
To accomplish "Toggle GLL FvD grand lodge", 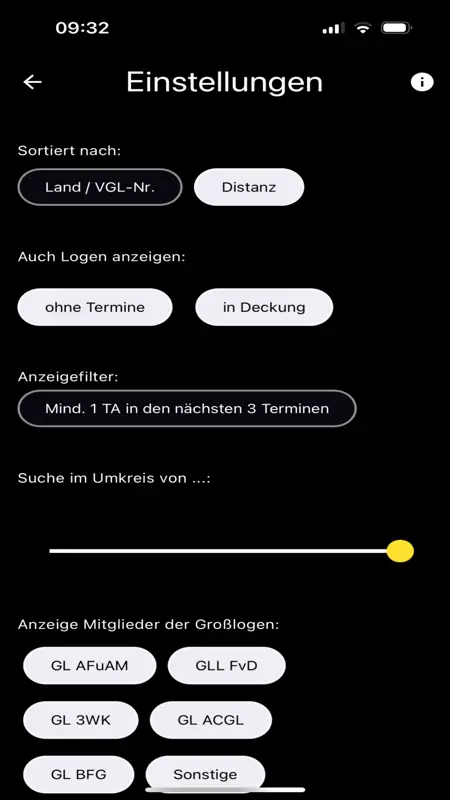I will point(227,665).
